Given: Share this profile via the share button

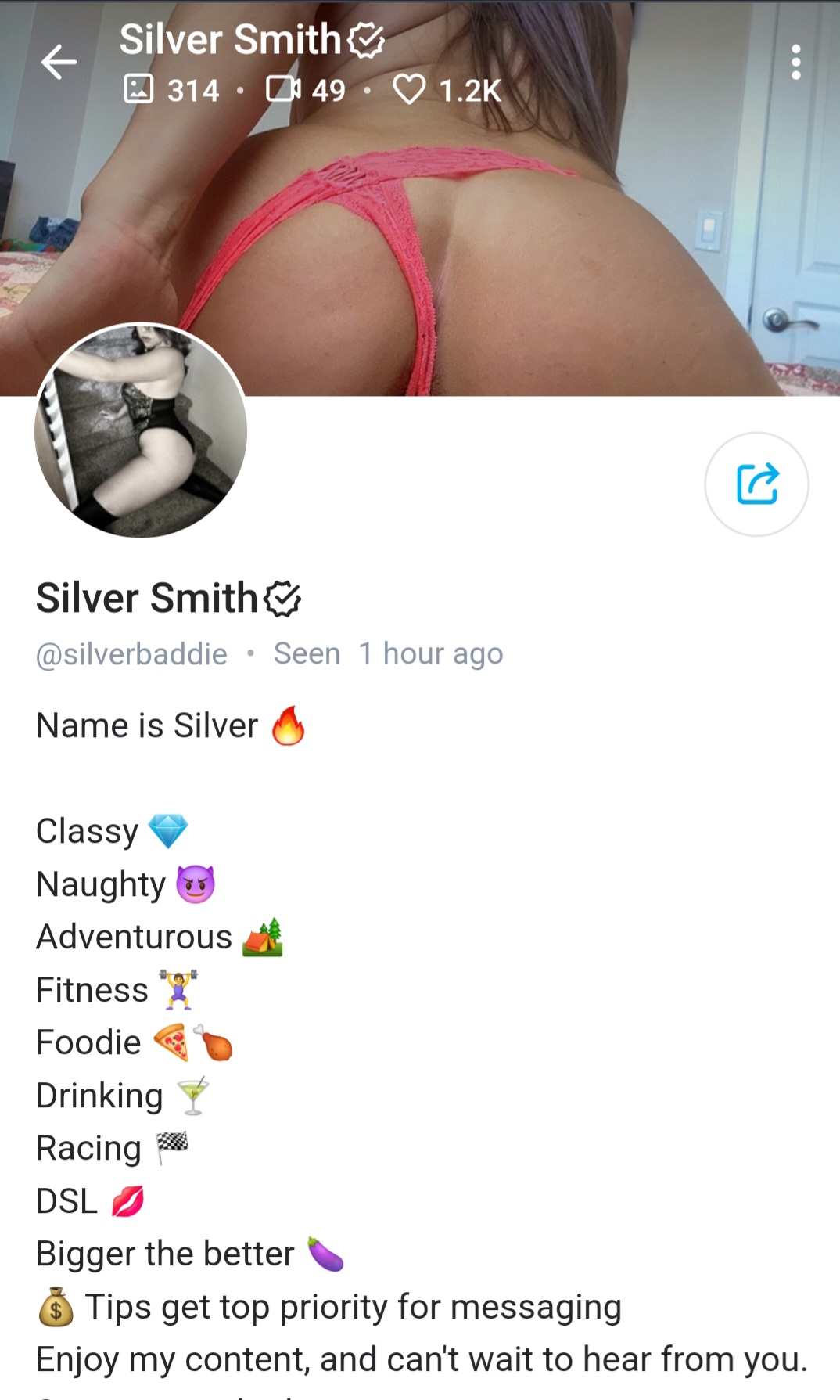Looking at the screenshot, I should (x=756, y=484).
